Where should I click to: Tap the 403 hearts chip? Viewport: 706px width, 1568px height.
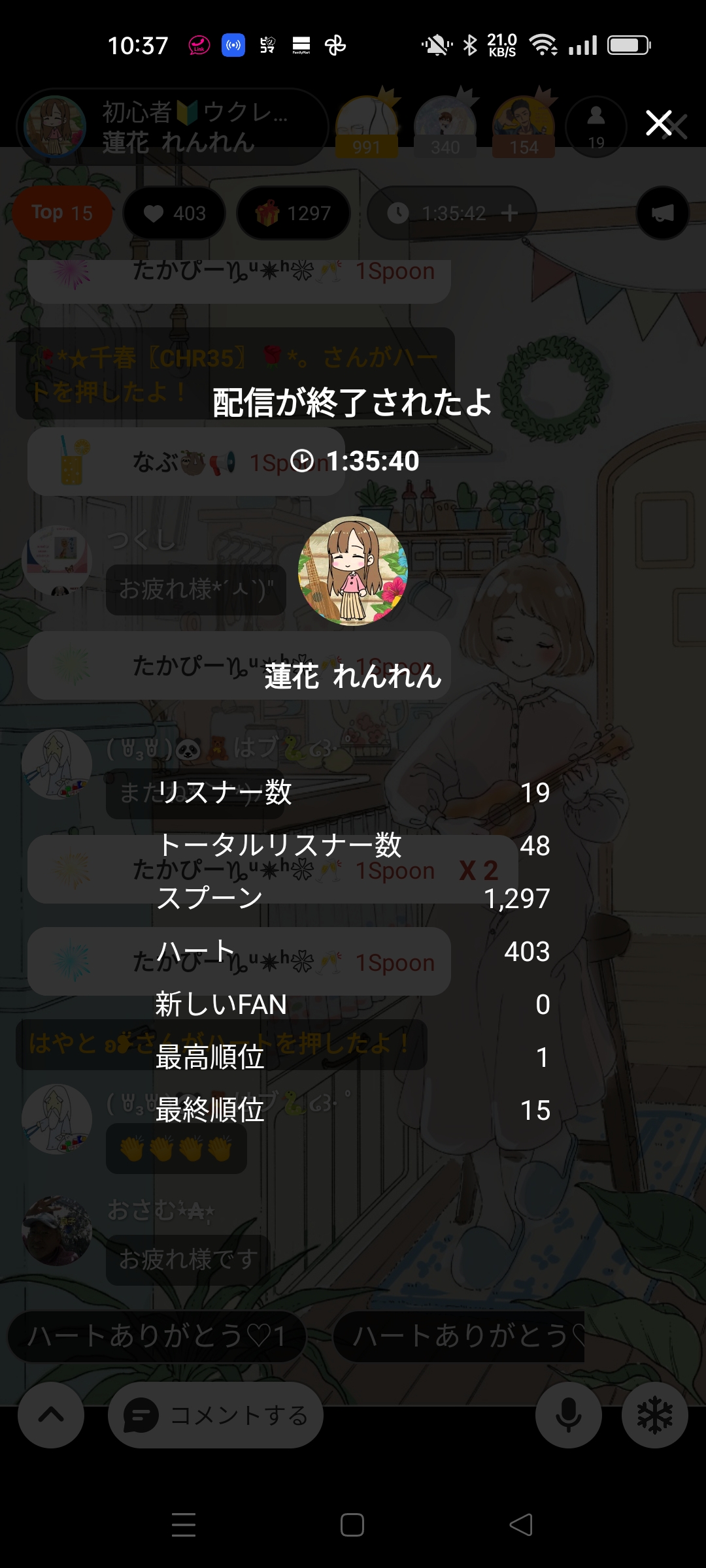175,213
